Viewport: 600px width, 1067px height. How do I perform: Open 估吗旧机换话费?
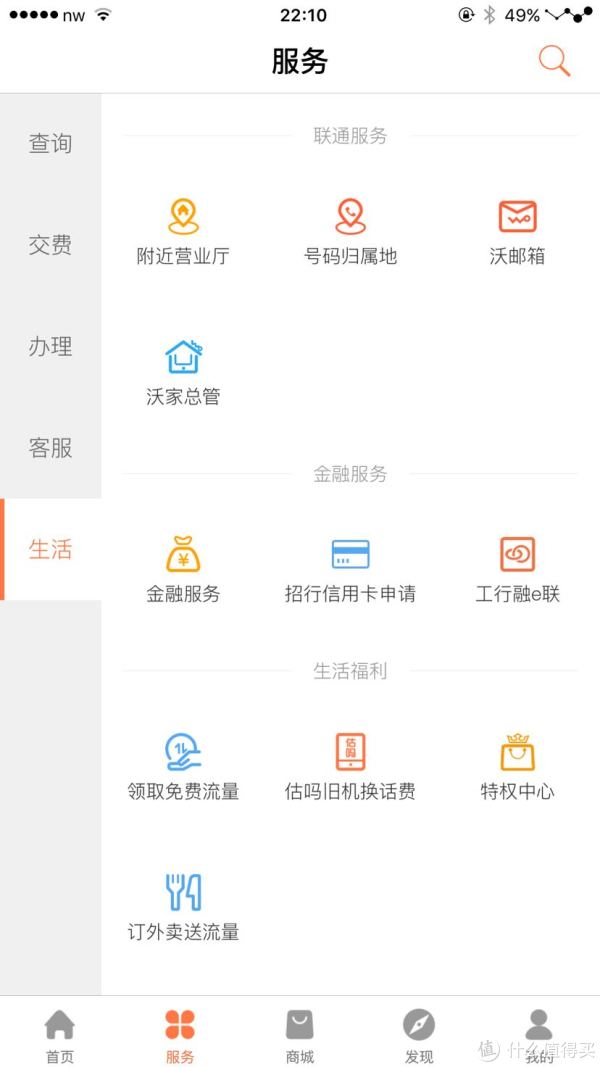350,767
